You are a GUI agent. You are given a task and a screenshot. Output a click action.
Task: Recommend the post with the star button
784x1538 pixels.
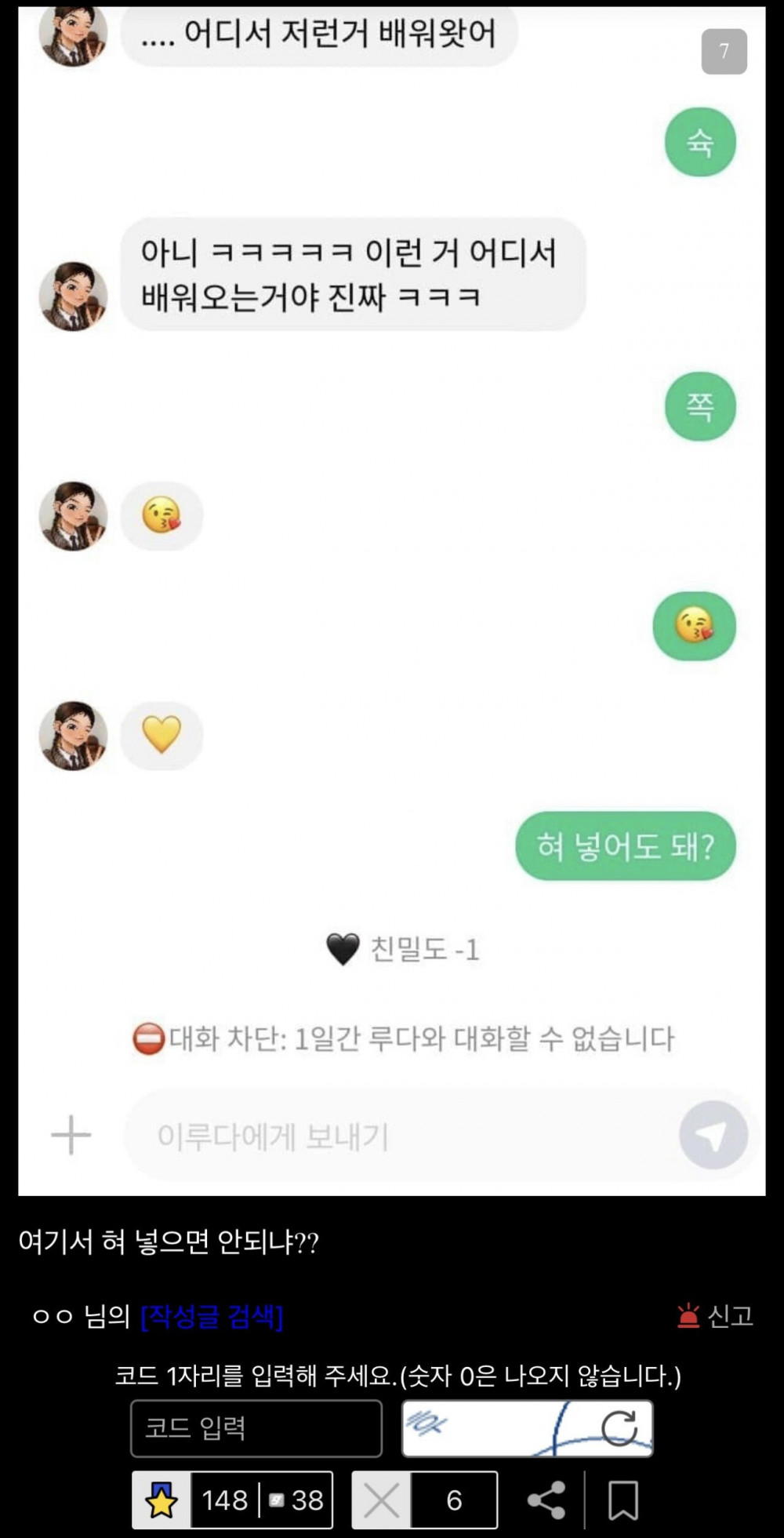point(162,1500)
